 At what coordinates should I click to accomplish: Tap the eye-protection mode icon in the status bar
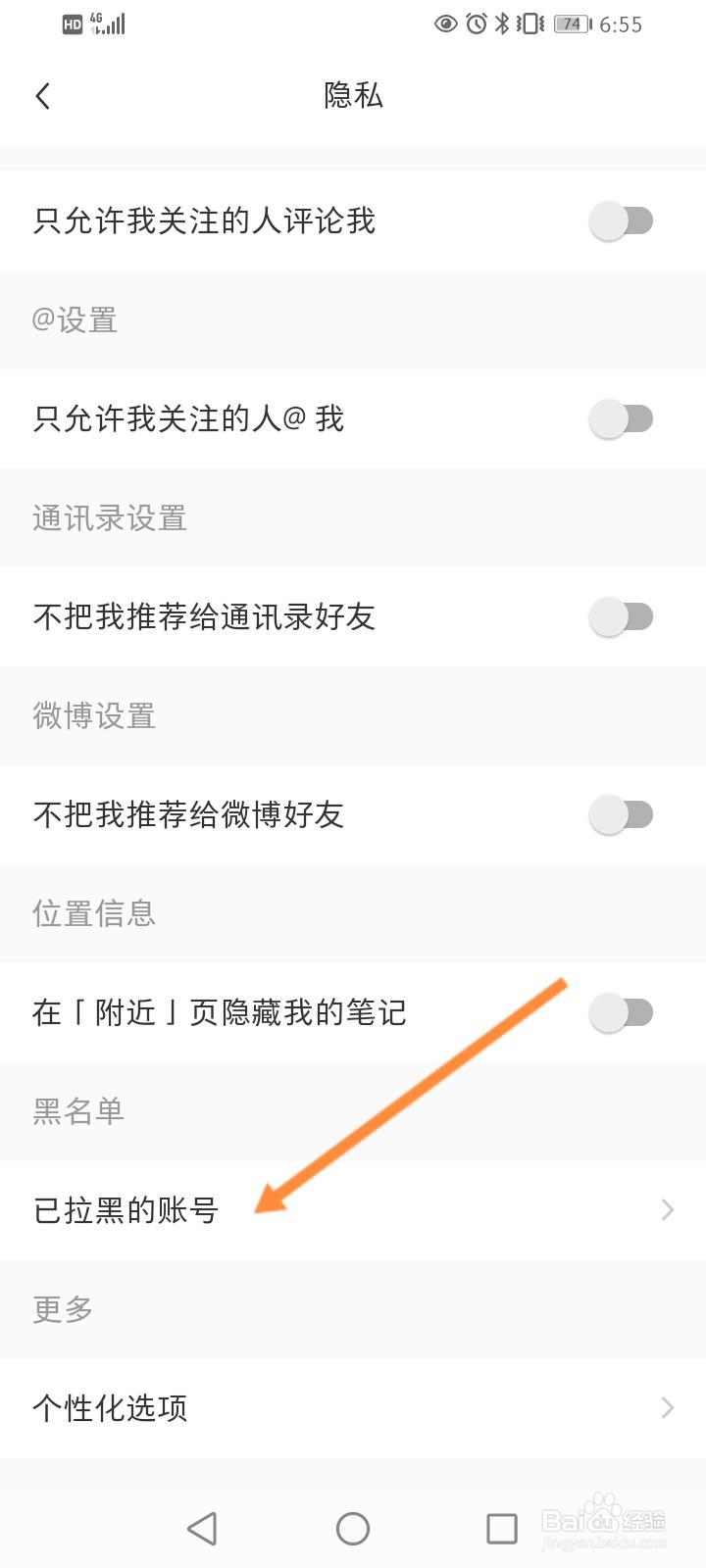click(446, 24)
